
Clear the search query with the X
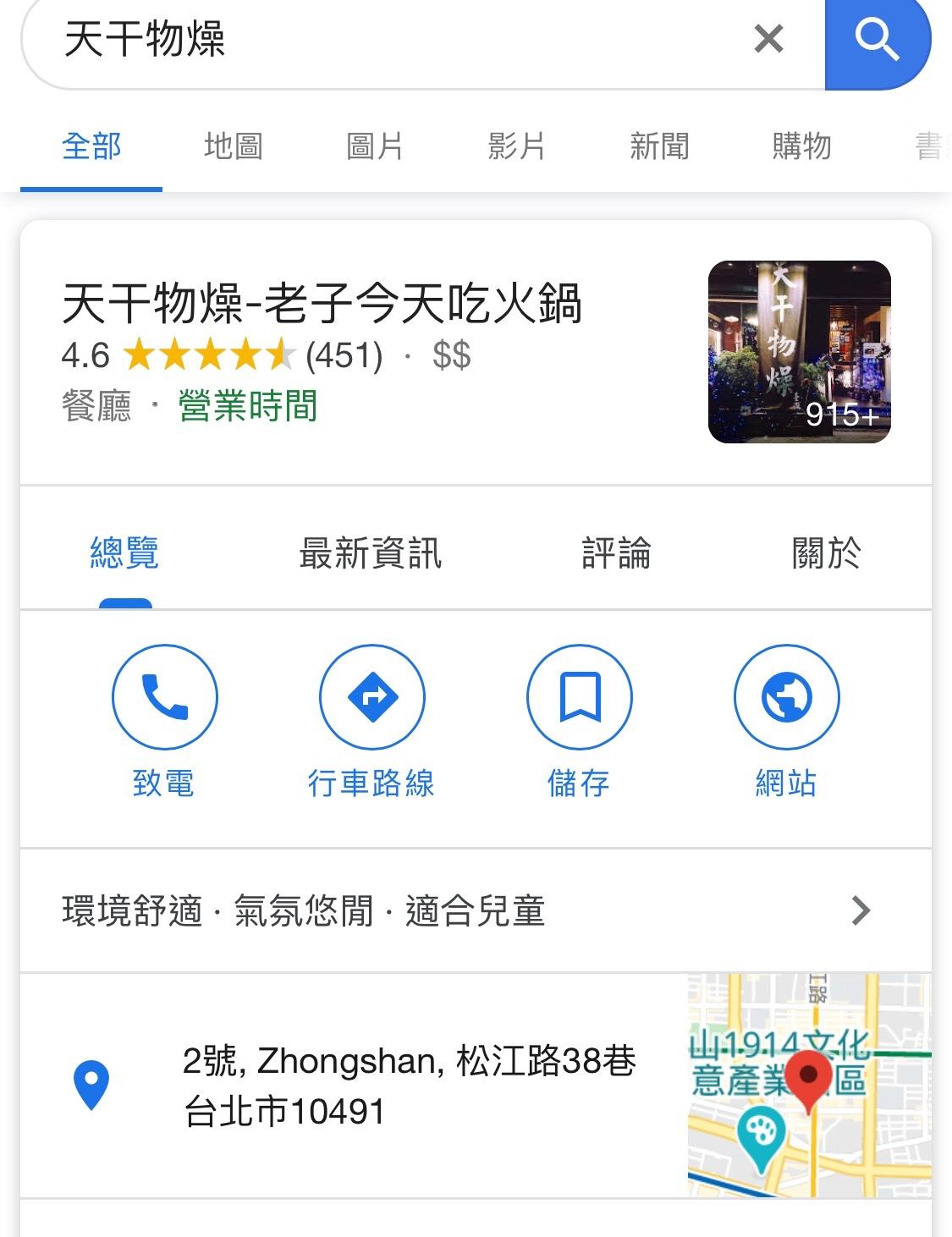pos(768,39)
